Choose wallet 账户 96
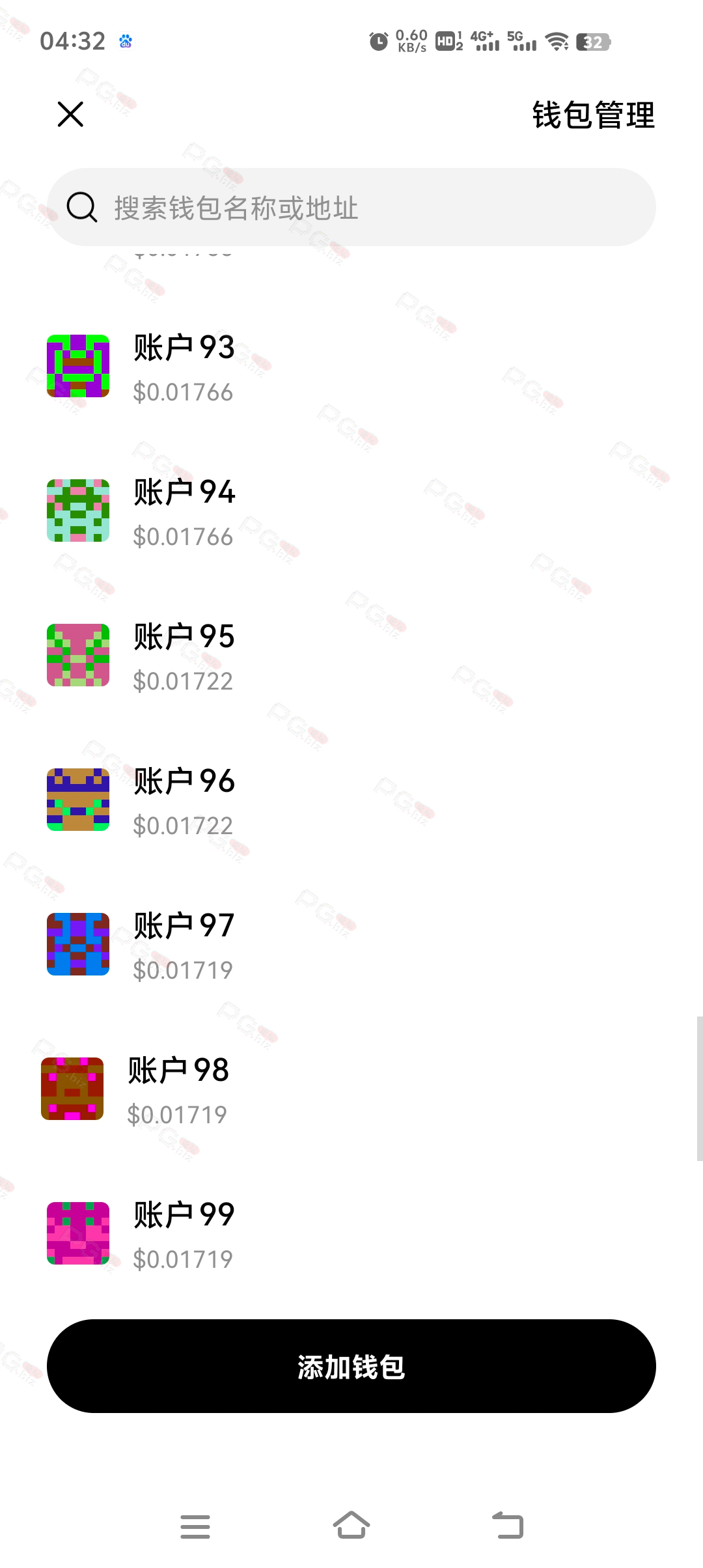Image resolution: width=703 pixels, height=1568 pixels. (184, 800)
